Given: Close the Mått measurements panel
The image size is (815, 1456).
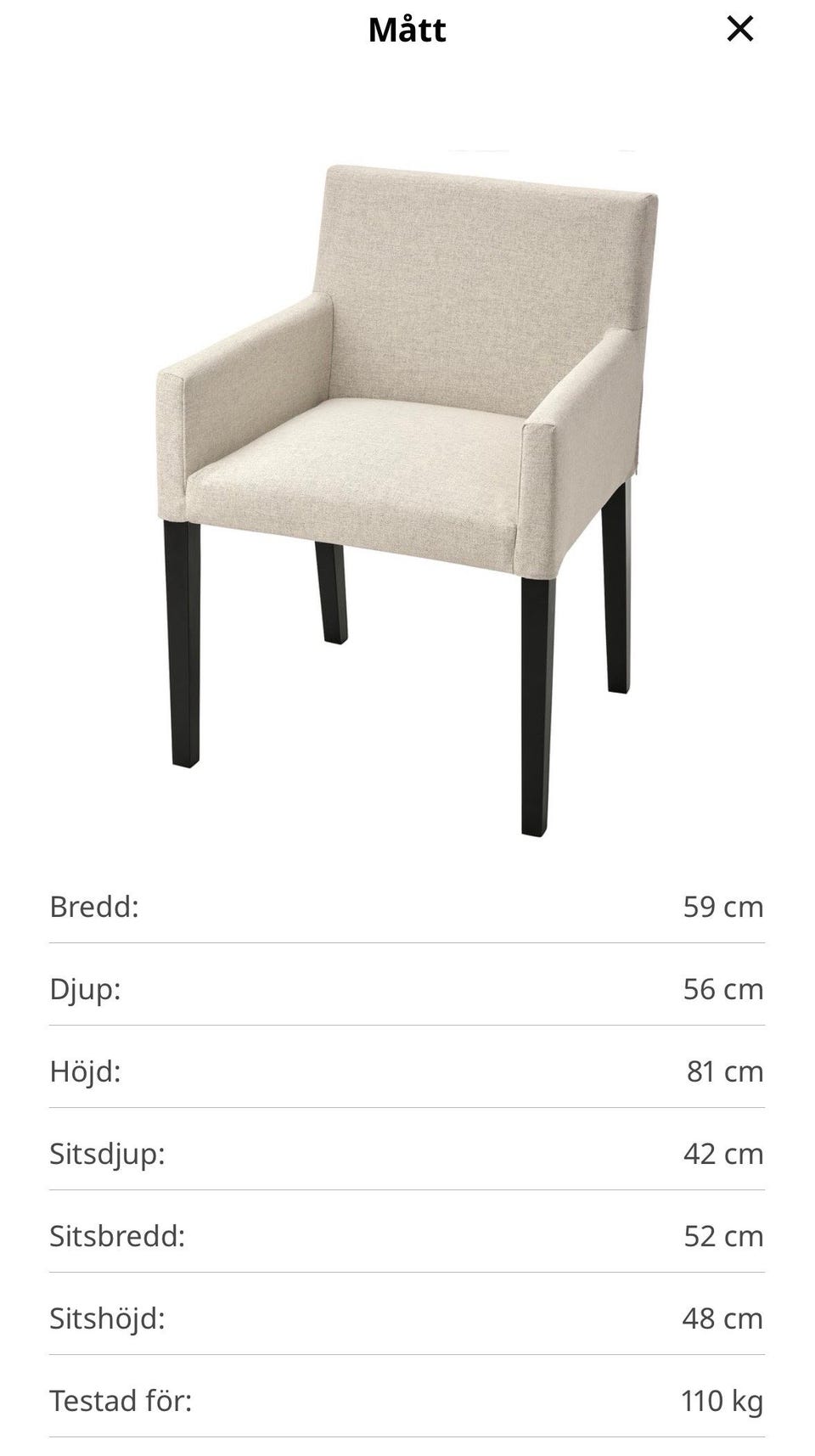Looking at the screenshot, I should tap(740, 30).
